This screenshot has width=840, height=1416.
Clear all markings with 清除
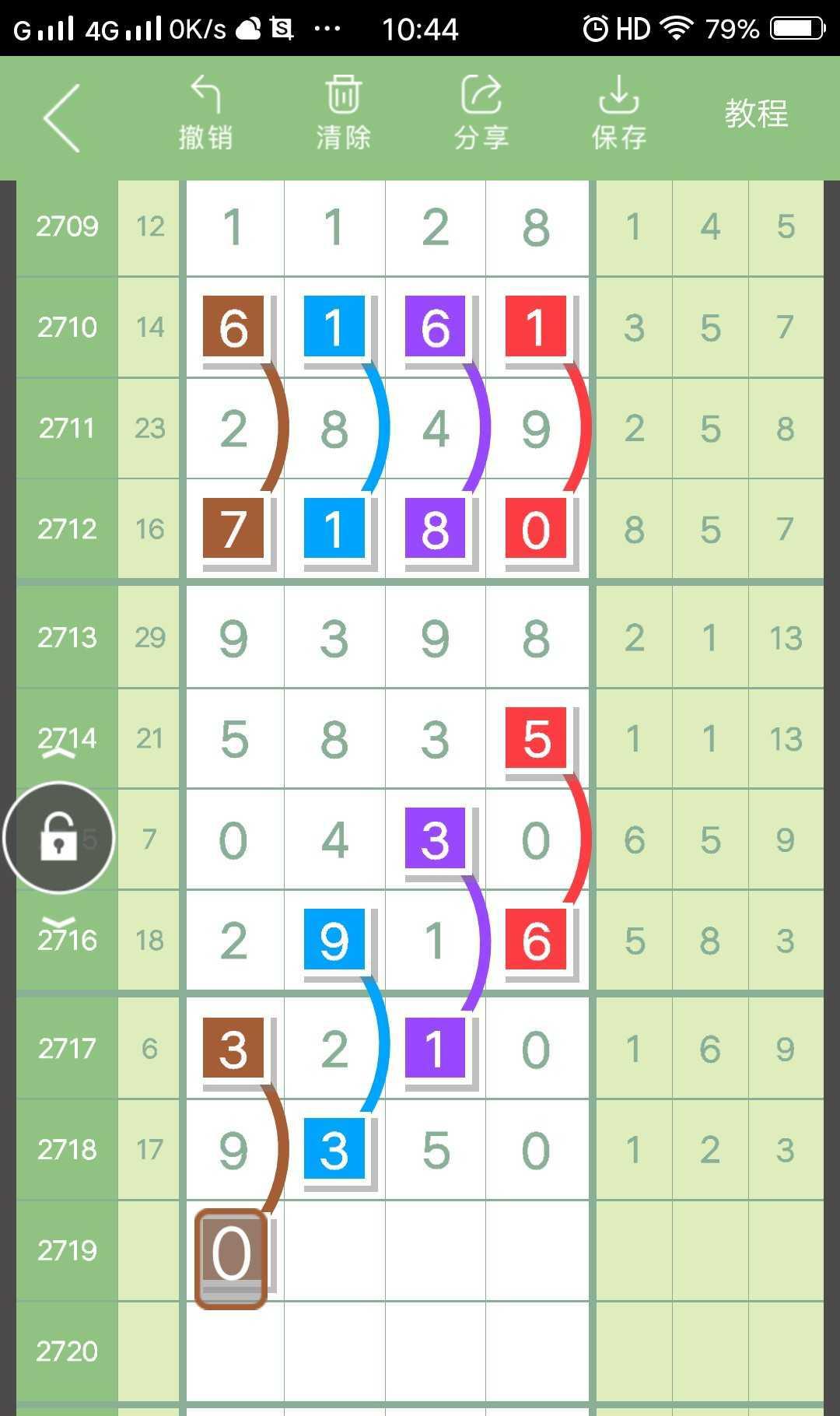coord(343,114)
